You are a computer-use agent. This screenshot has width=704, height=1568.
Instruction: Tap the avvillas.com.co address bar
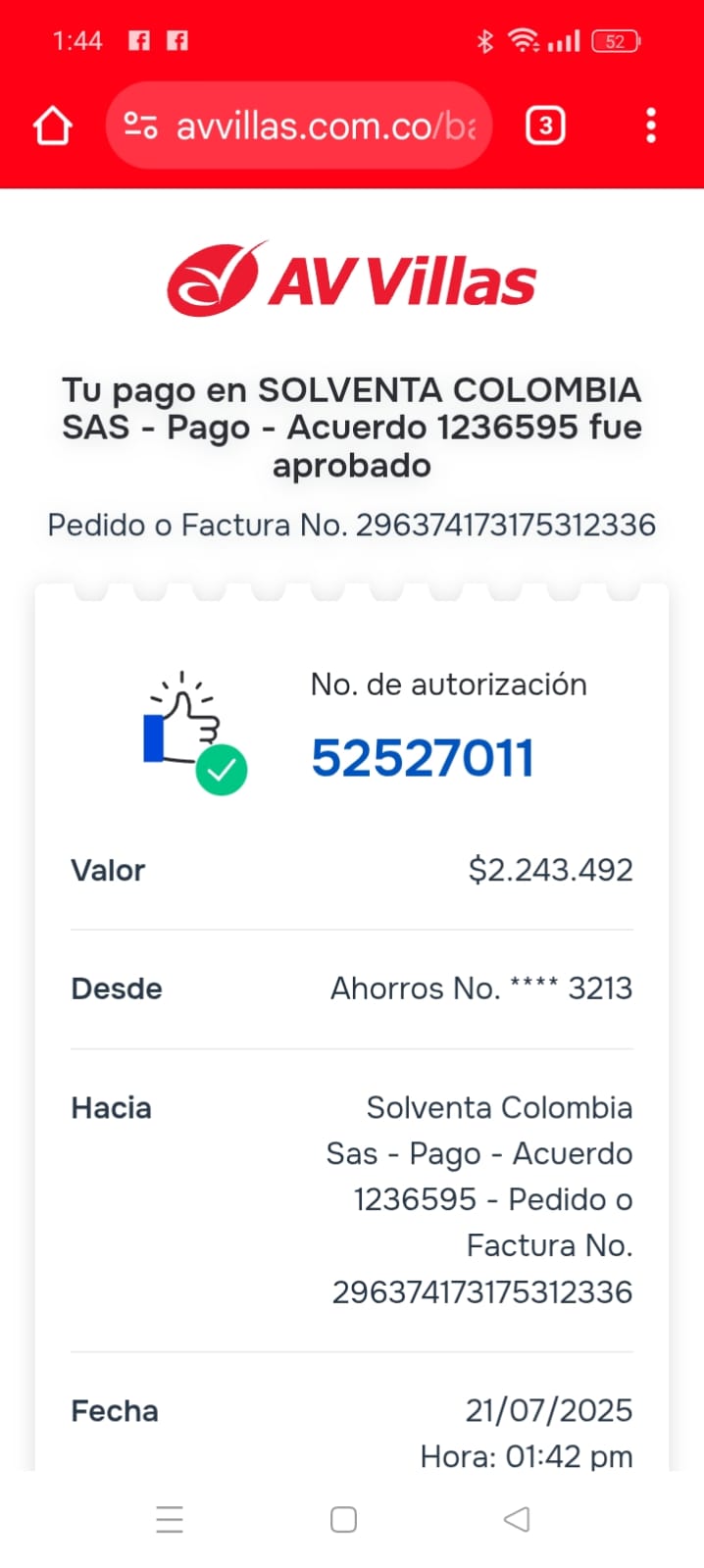pos(324,126)
